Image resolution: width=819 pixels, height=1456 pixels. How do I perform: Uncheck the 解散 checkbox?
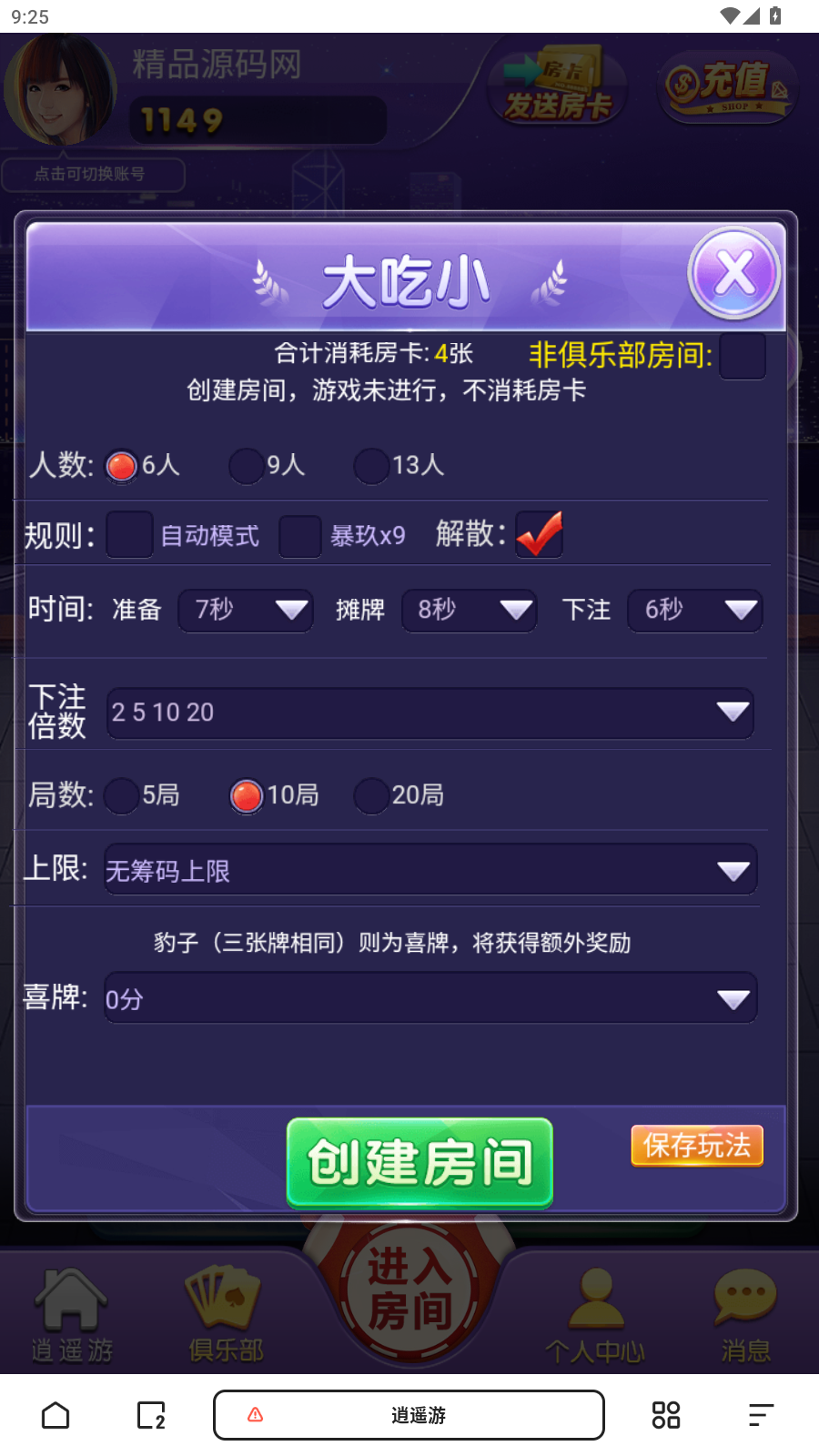click(x=539, y=534)
